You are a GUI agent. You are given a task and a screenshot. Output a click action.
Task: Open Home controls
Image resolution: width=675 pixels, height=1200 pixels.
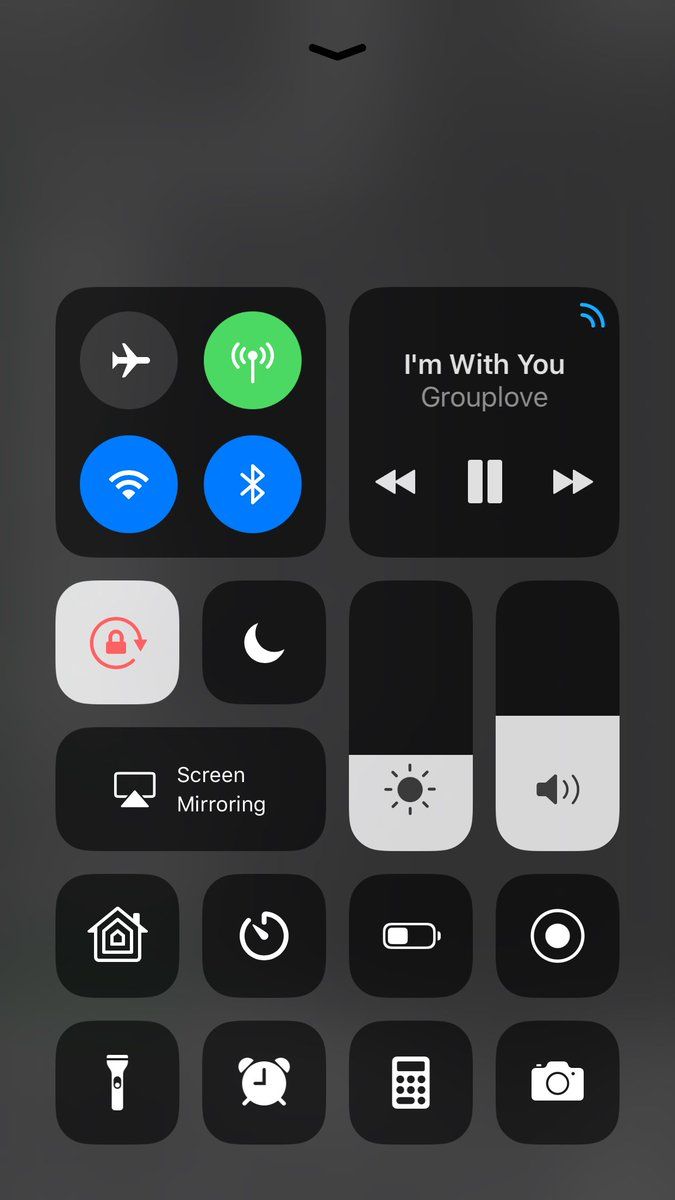(x=117, y=936)
